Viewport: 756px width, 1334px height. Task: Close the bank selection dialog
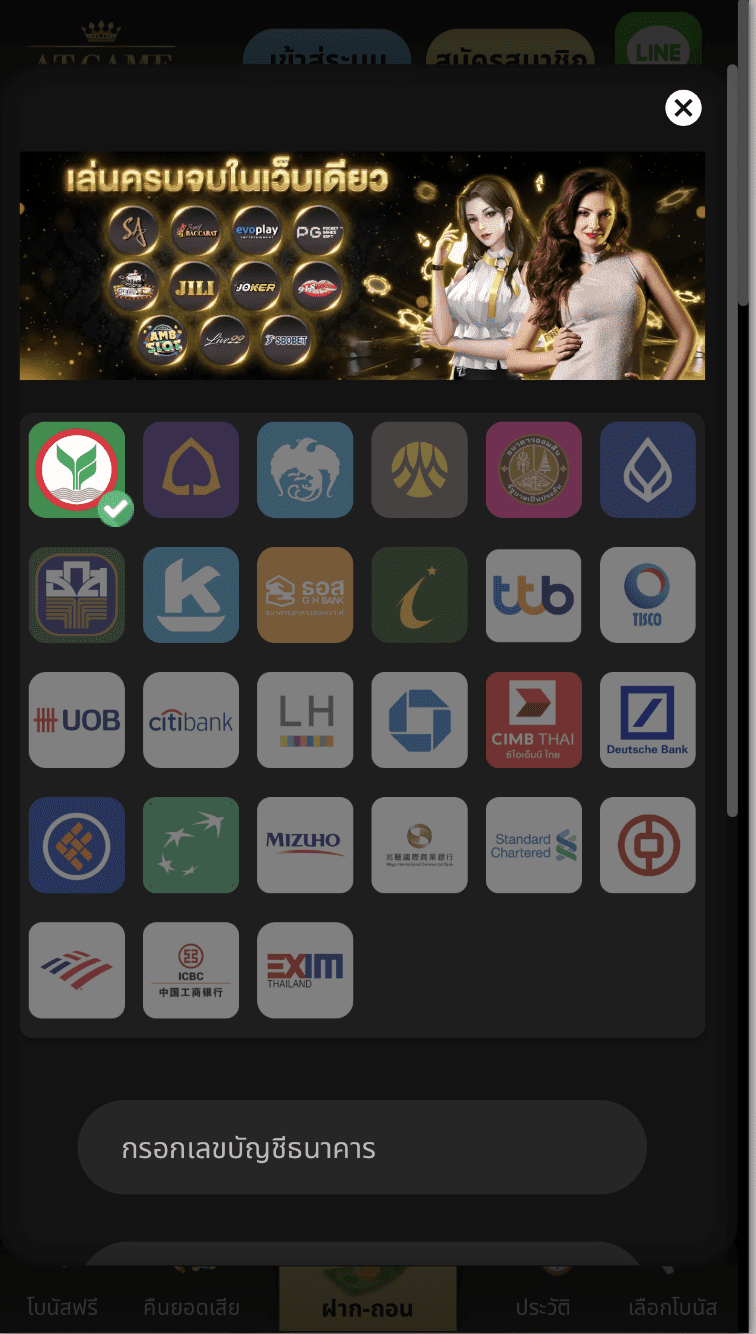[683, 108]
